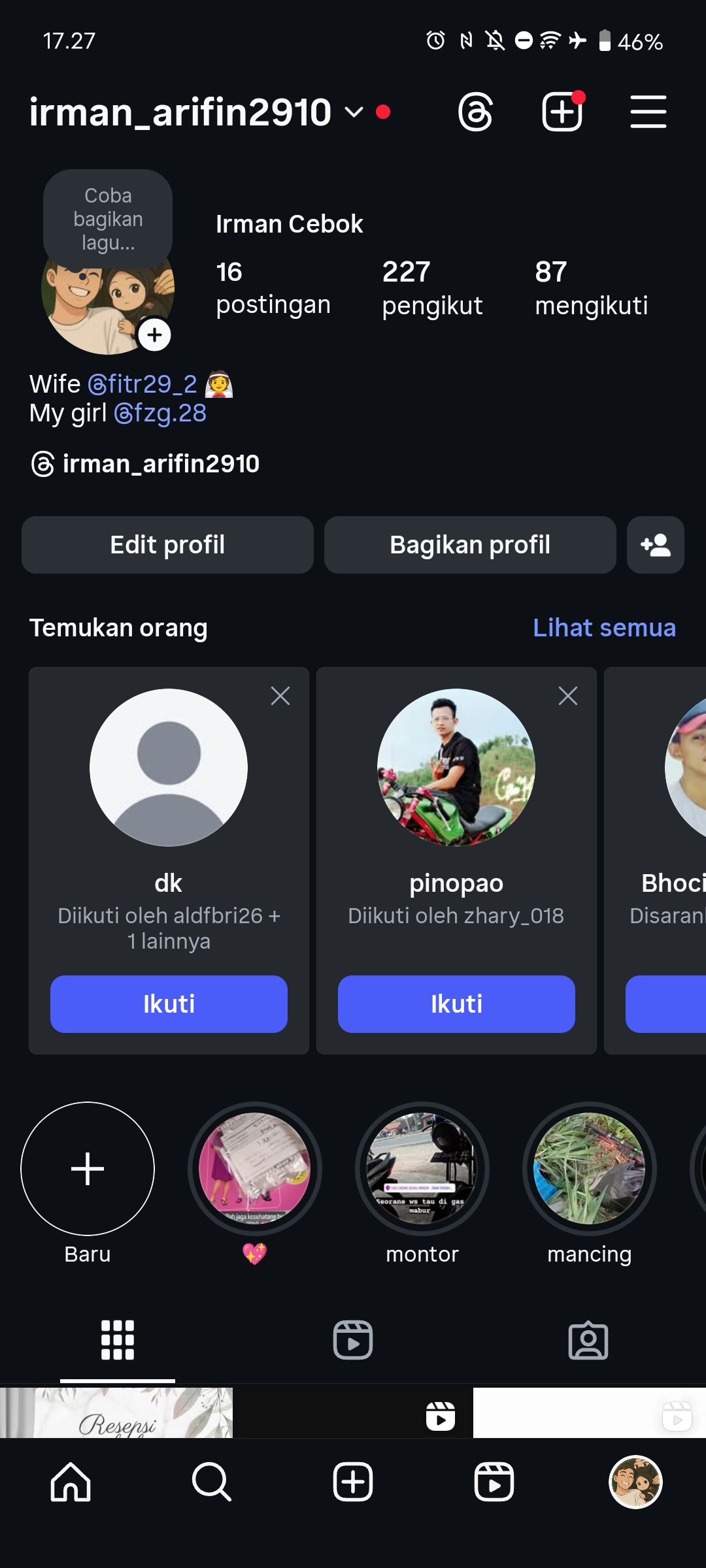Switch to the Reels tab on profile
This screenshot has width=706, height=1568.
click(x=353, y=1340)
